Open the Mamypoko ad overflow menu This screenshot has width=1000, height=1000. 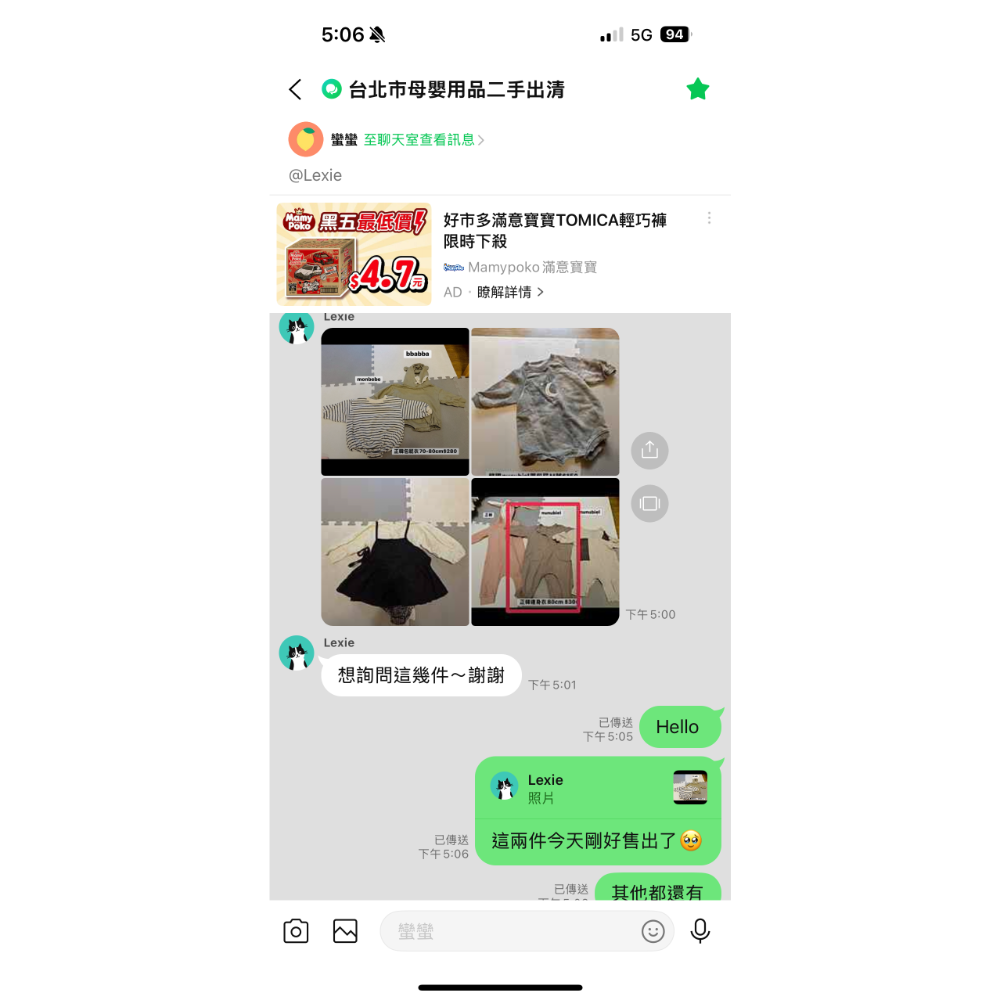(x=709, y=218)
